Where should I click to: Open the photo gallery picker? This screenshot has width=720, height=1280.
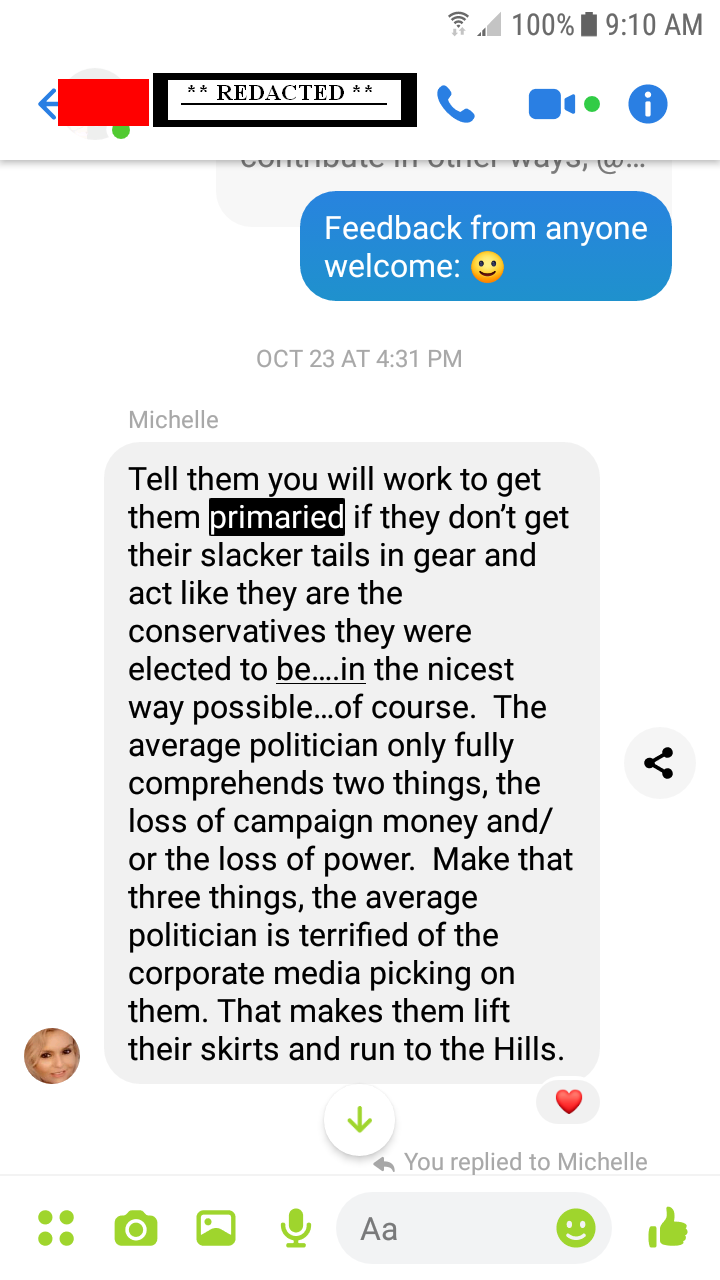point(216,1228)
